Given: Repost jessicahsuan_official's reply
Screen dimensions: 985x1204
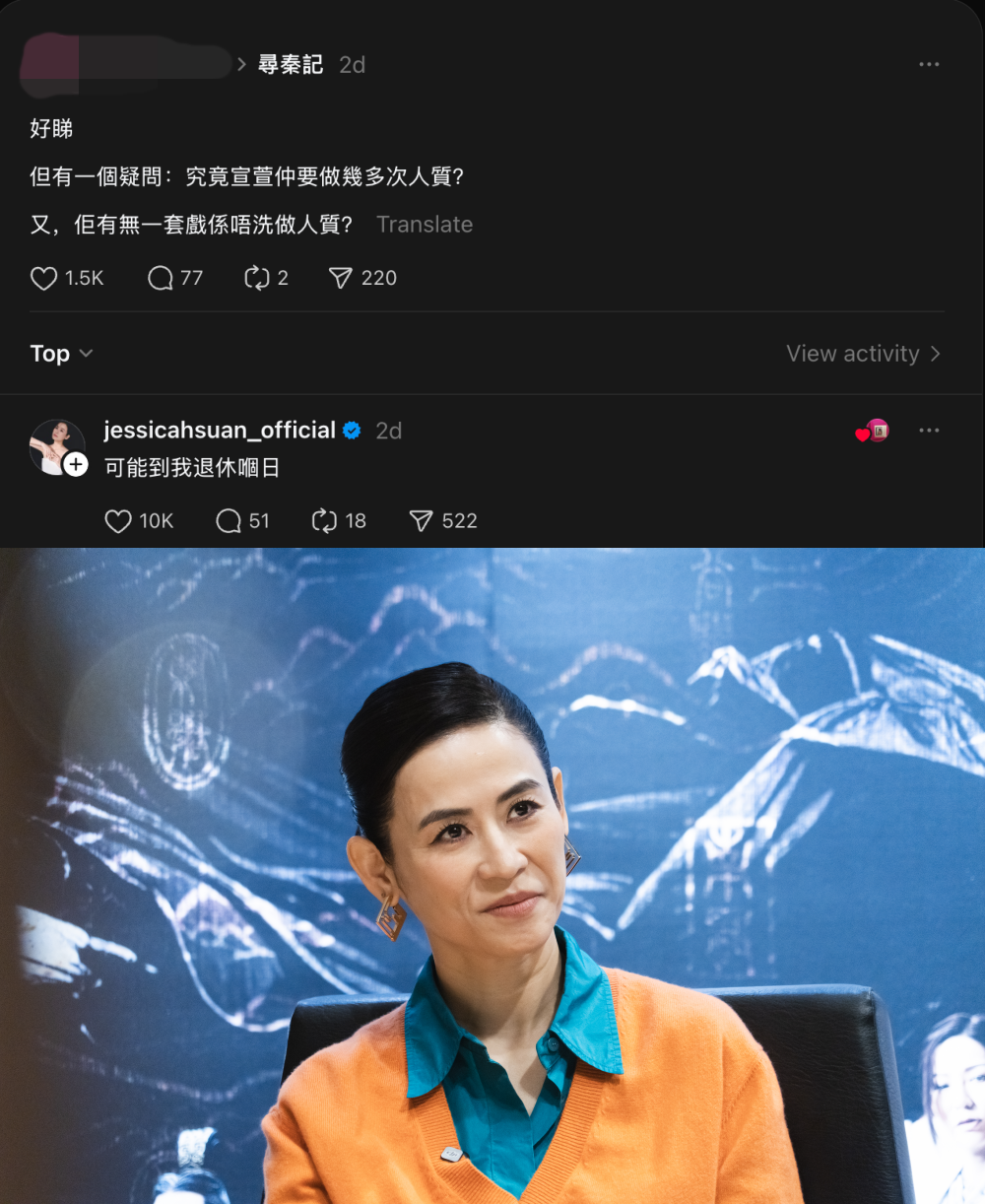Looking at the screenshot, I should pos(326,520).
